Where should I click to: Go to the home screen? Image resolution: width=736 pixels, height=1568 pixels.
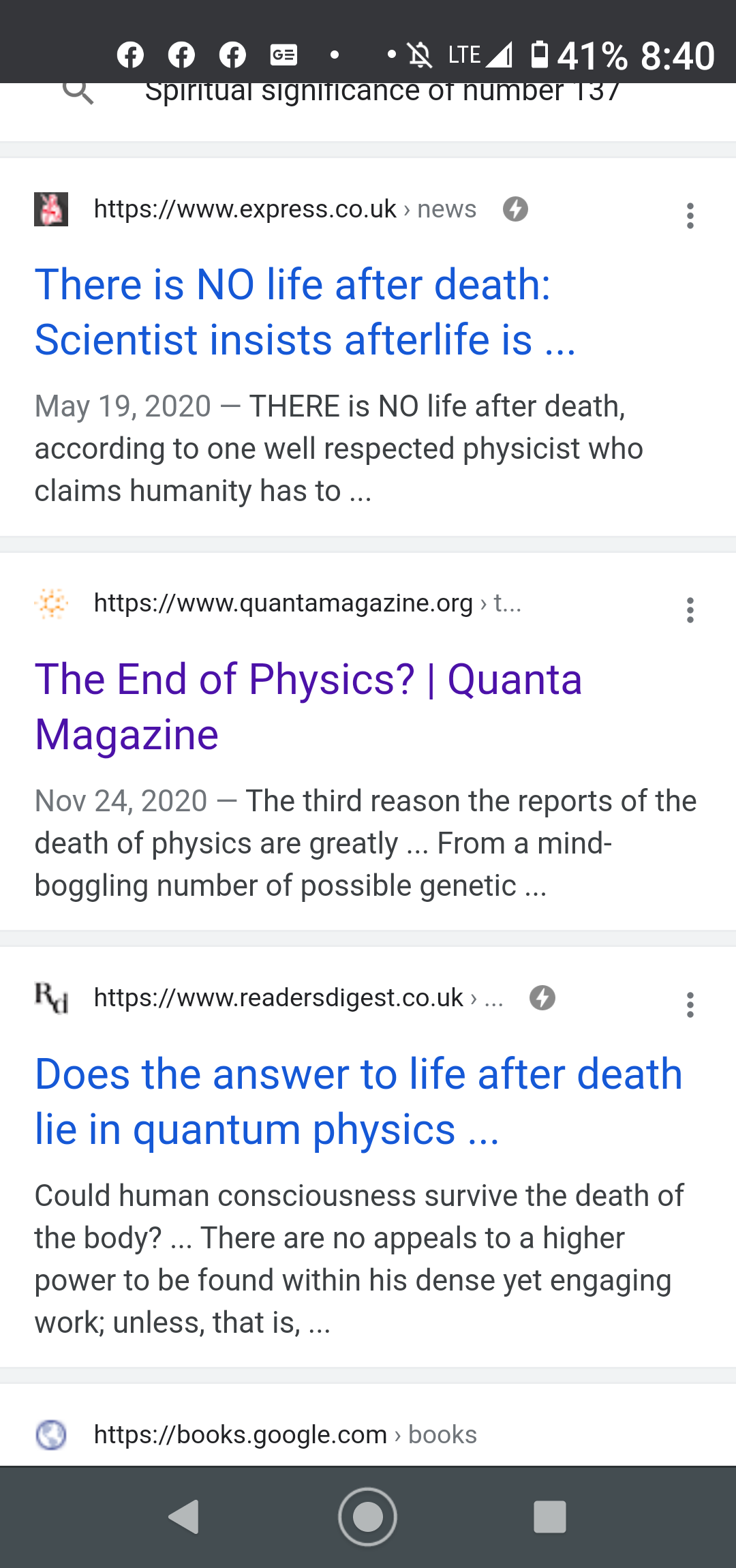click(x=367, y=1517)
